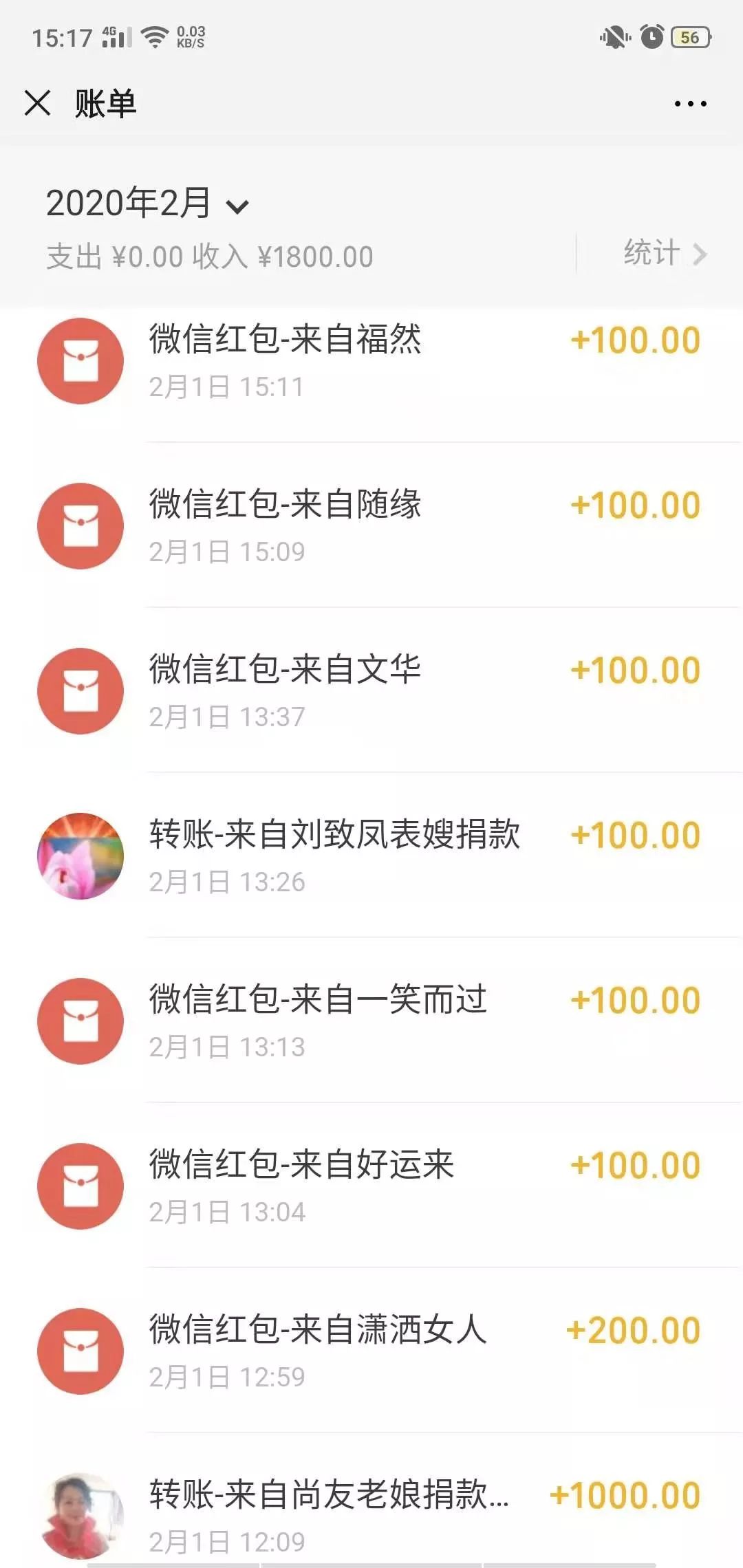Screen dimensions: 743x1568
Task: Open the three-dot overflow menu
Action: tap(690, 104)
